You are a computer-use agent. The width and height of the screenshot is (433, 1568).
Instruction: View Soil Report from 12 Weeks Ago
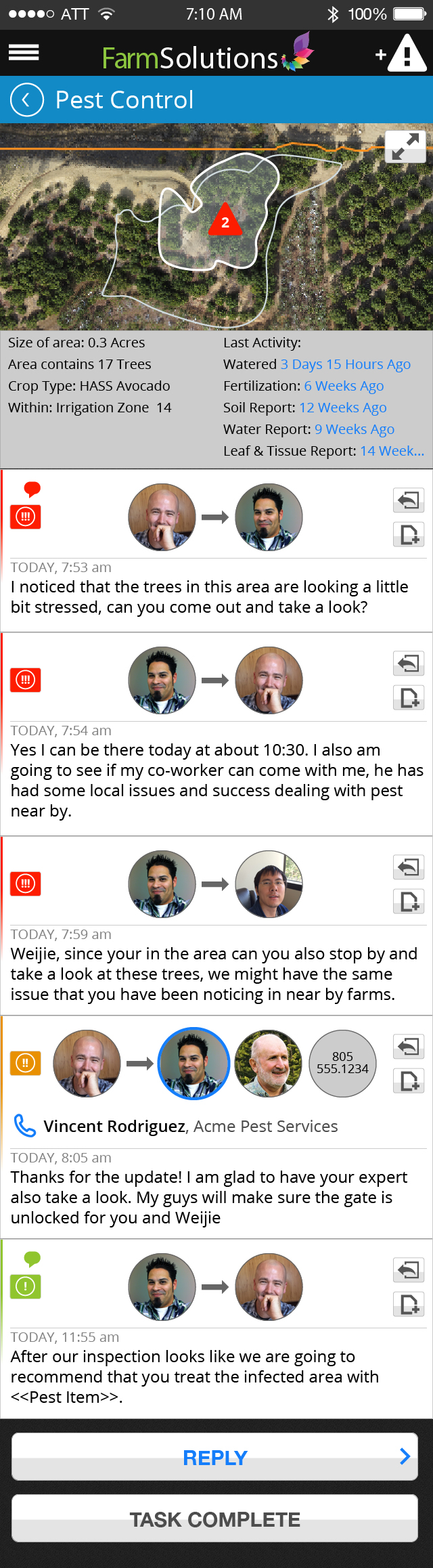342,408
